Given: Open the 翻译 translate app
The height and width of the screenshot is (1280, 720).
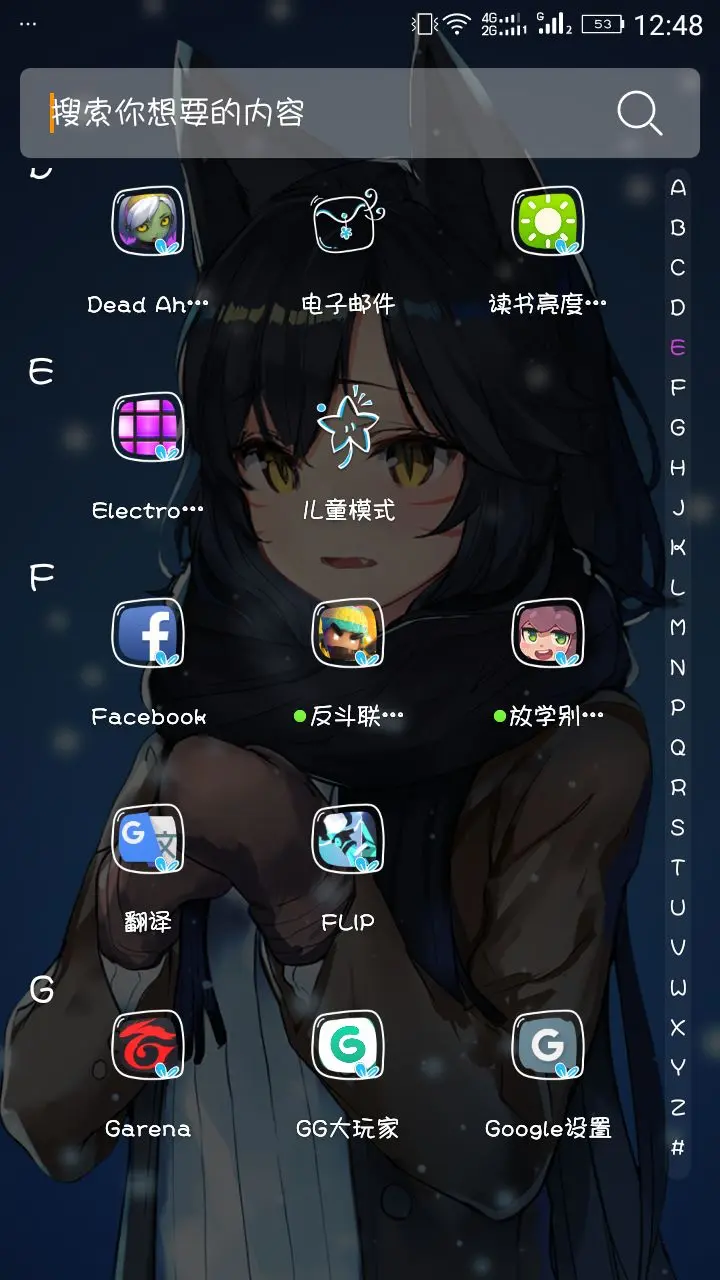Looking at the screenshot, I should pos(148,840).
